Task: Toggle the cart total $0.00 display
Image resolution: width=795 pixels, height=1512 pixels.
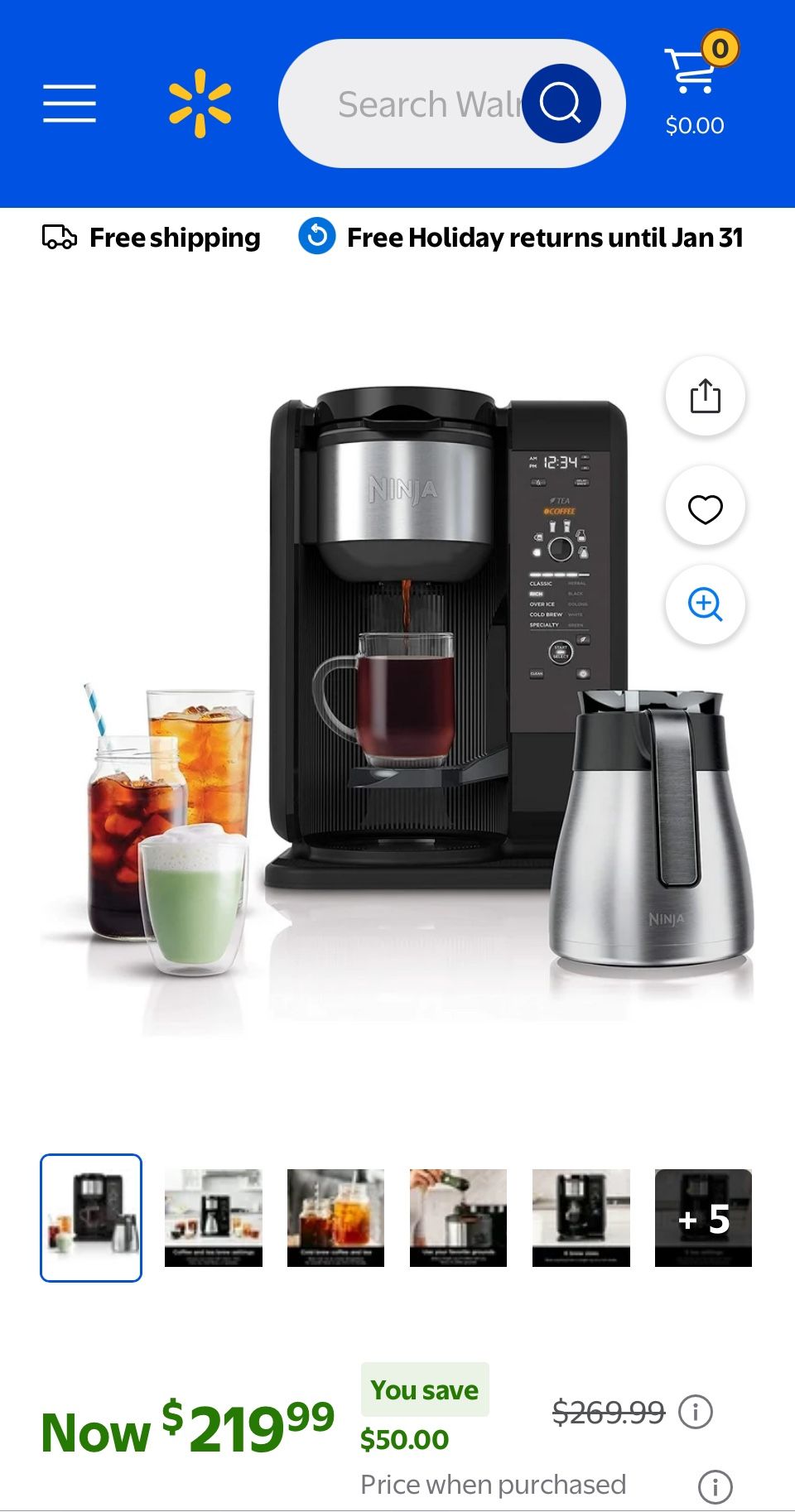Action: [x=694, y=125]
